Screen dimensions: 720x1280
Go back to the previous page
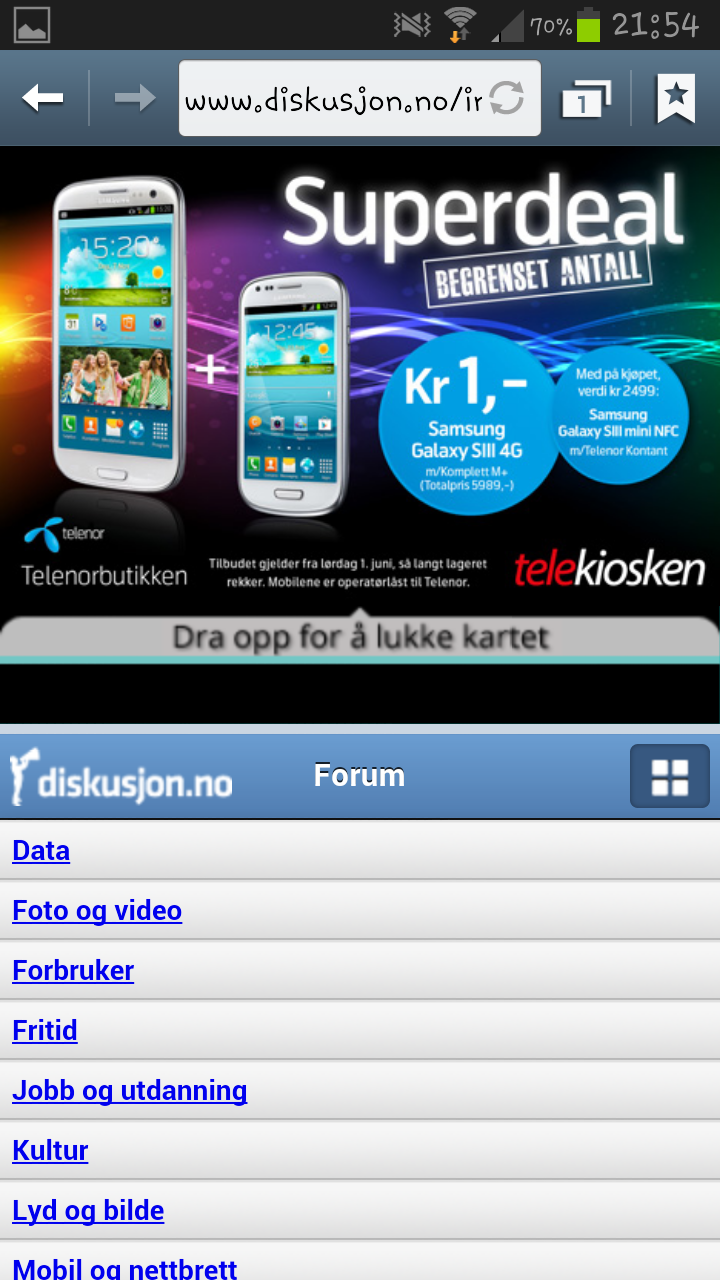43,98
